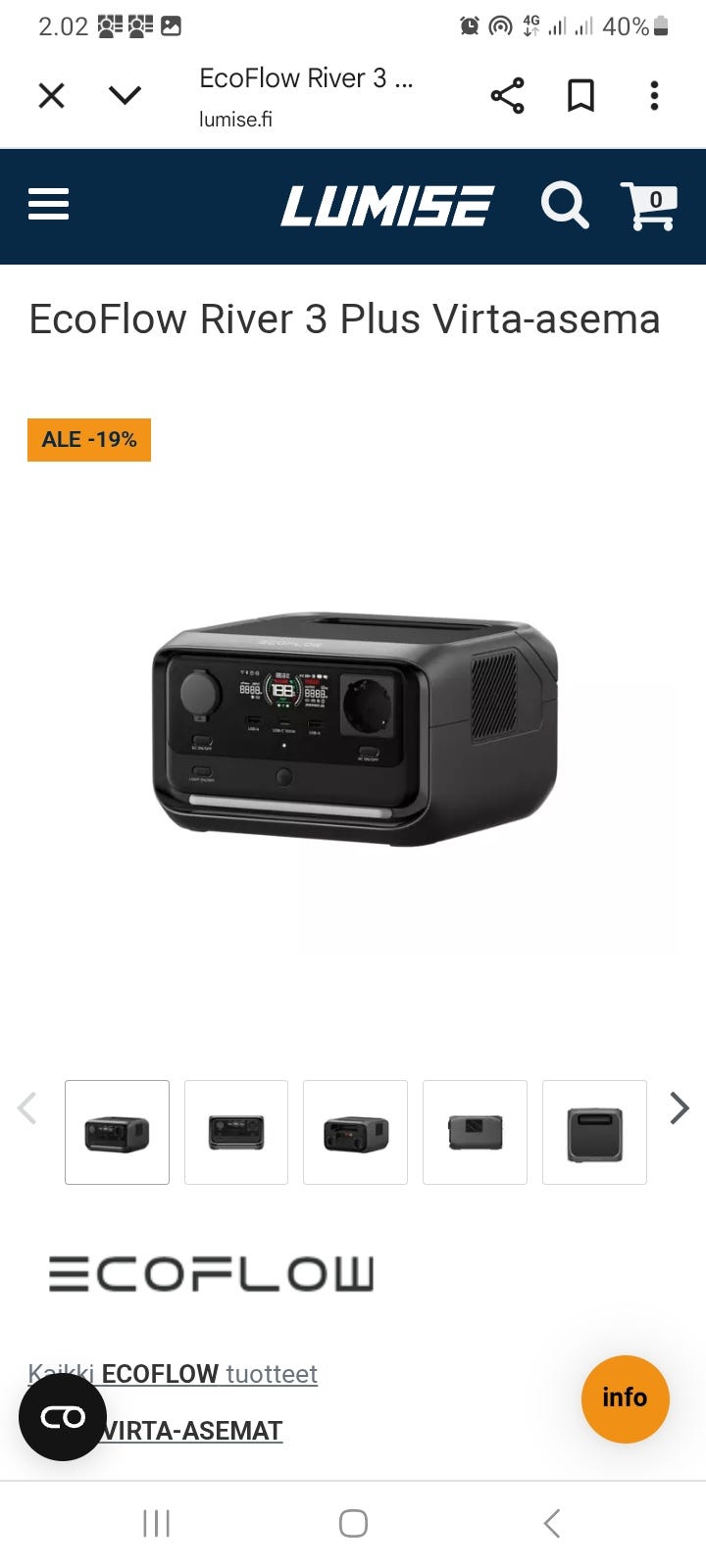
Task: Select the third product thumbnail
Action: tap(355, 1132)
